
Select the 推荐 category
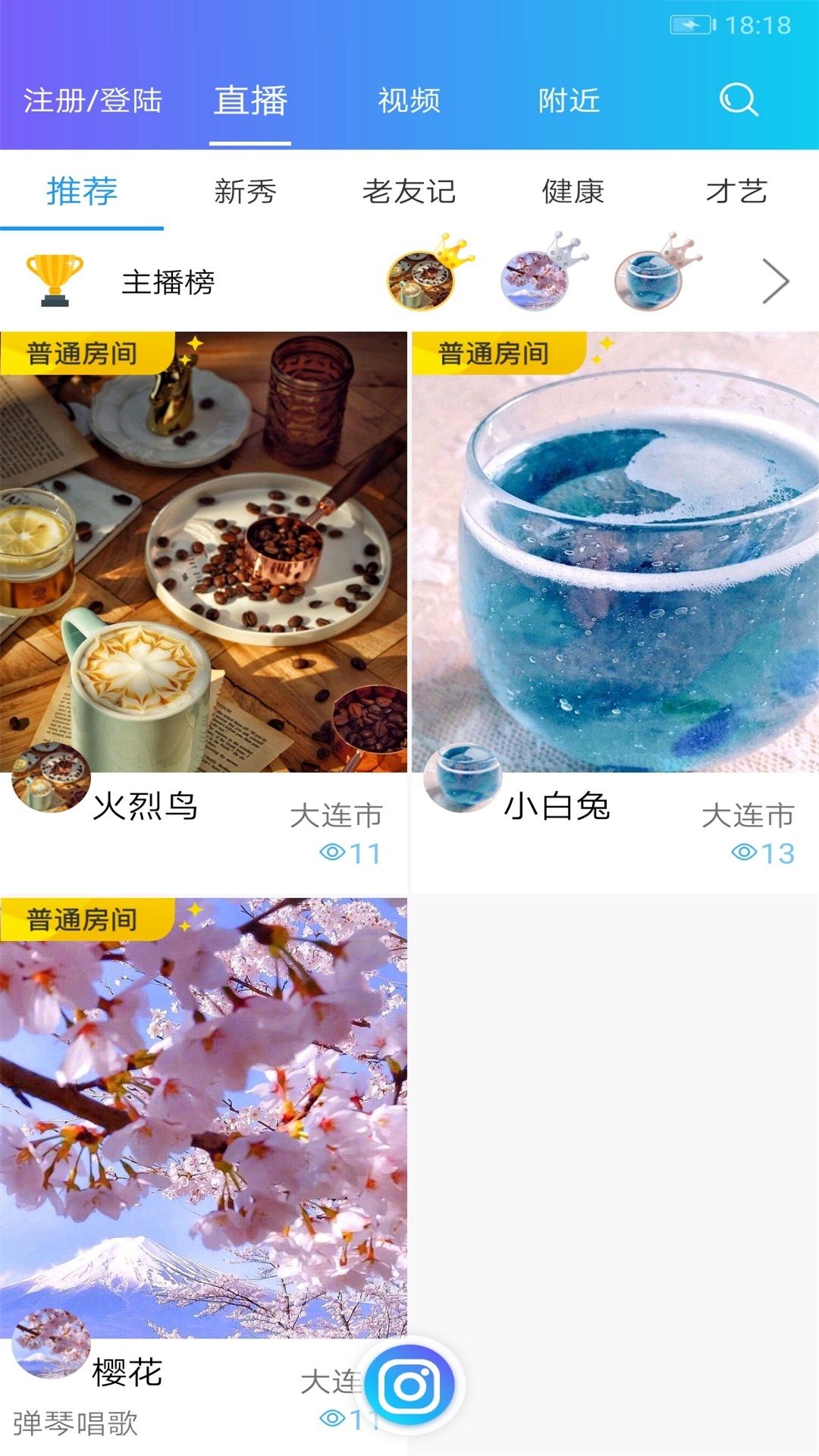(x=82, y=191)
